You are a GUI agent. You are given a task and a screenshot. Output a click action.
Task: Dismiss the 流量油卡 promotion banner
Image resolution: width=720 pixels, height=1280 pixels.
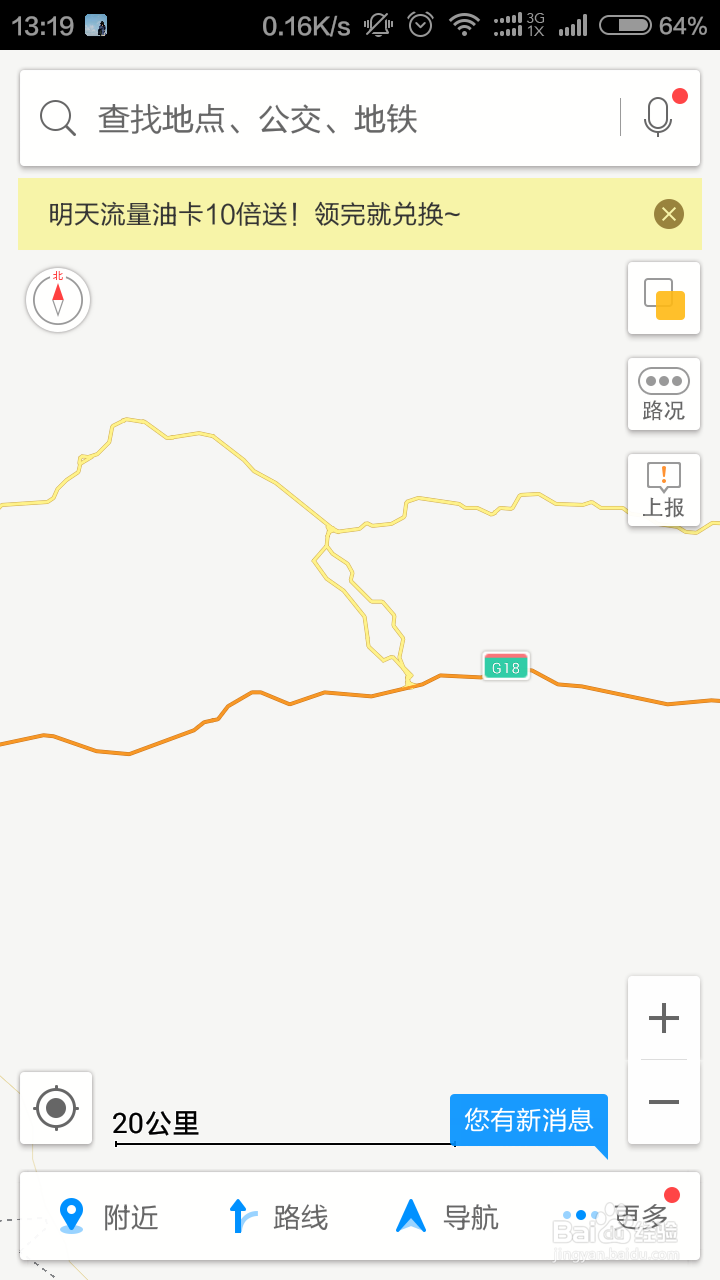click(668, 213)
